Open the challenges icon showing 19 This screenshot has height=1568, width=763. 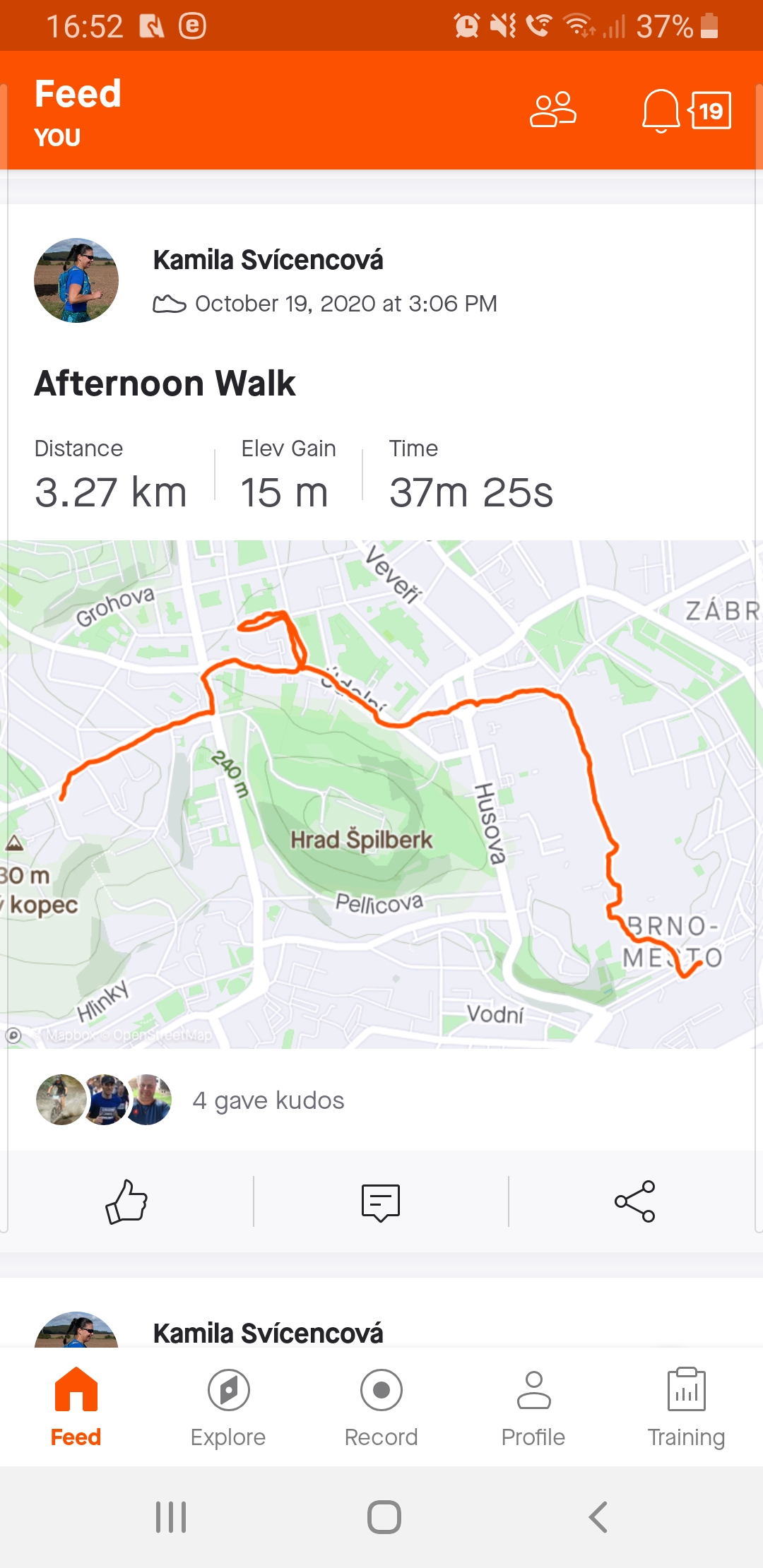click(710, 111)
